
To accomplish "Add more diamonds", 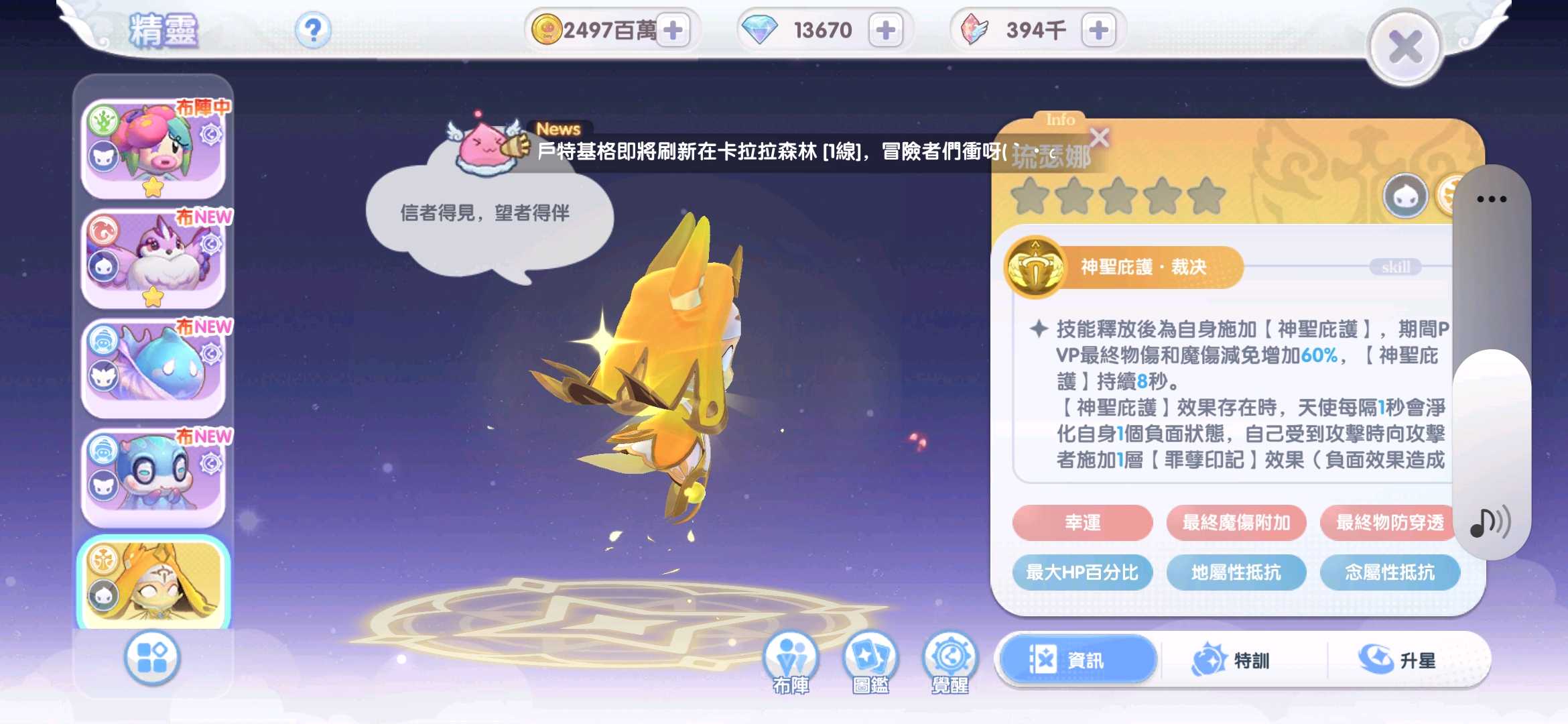I will (x=885, y=30).
